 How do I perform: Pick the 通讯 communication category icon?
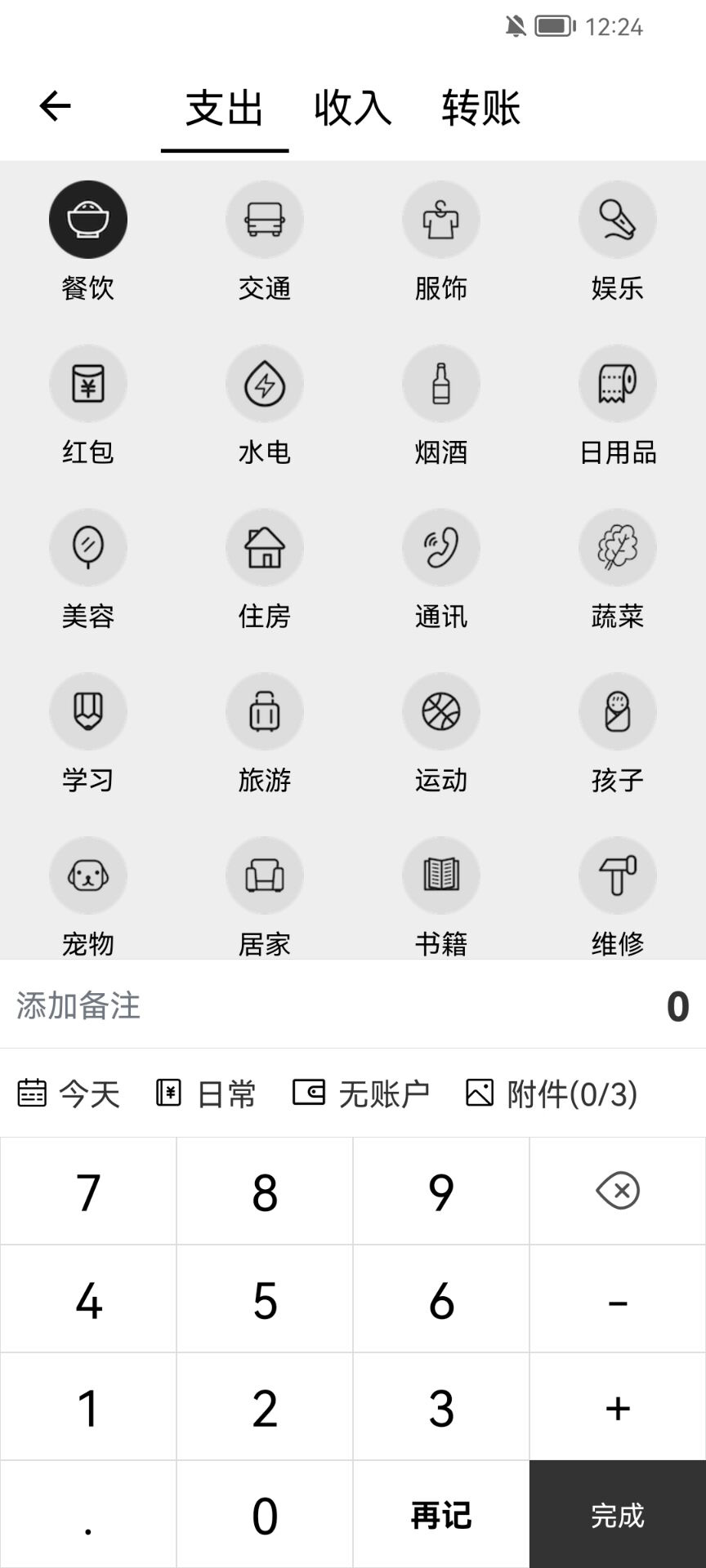coord(440,547)
